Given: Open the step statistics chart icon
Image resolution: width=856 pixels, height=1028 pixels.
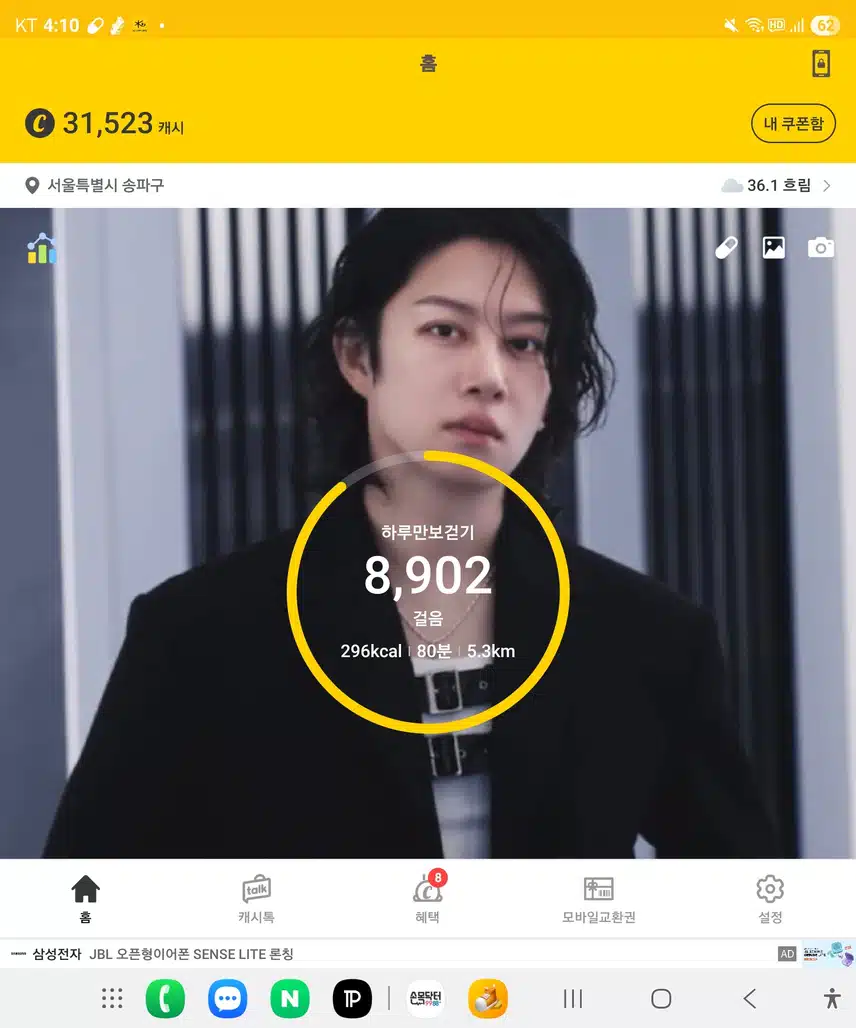Looking at the screenshot, I should (x=42, y=249).
